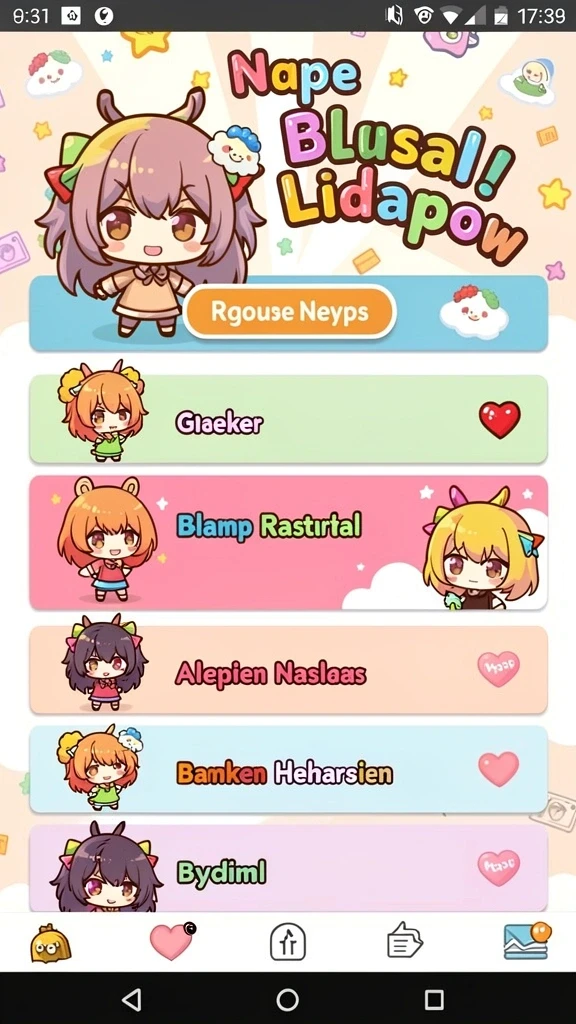This screenshot has width=576, height=1024.
Task: Favorite Bamken Heharsien with the pink heart
Action: [x=498, y=768]
